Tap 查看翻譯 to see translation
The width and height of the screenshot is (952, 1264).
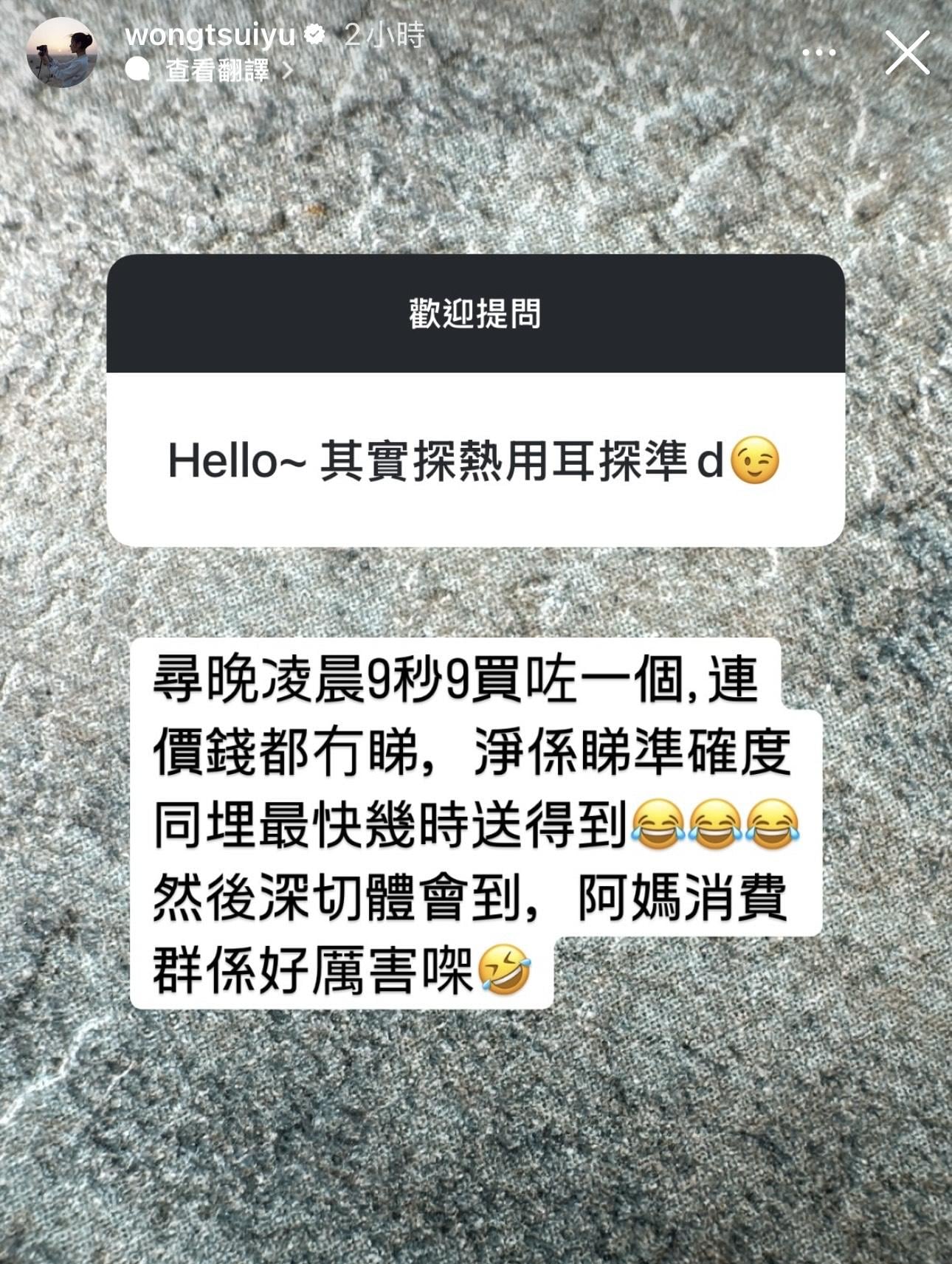[x=218, y=71]
